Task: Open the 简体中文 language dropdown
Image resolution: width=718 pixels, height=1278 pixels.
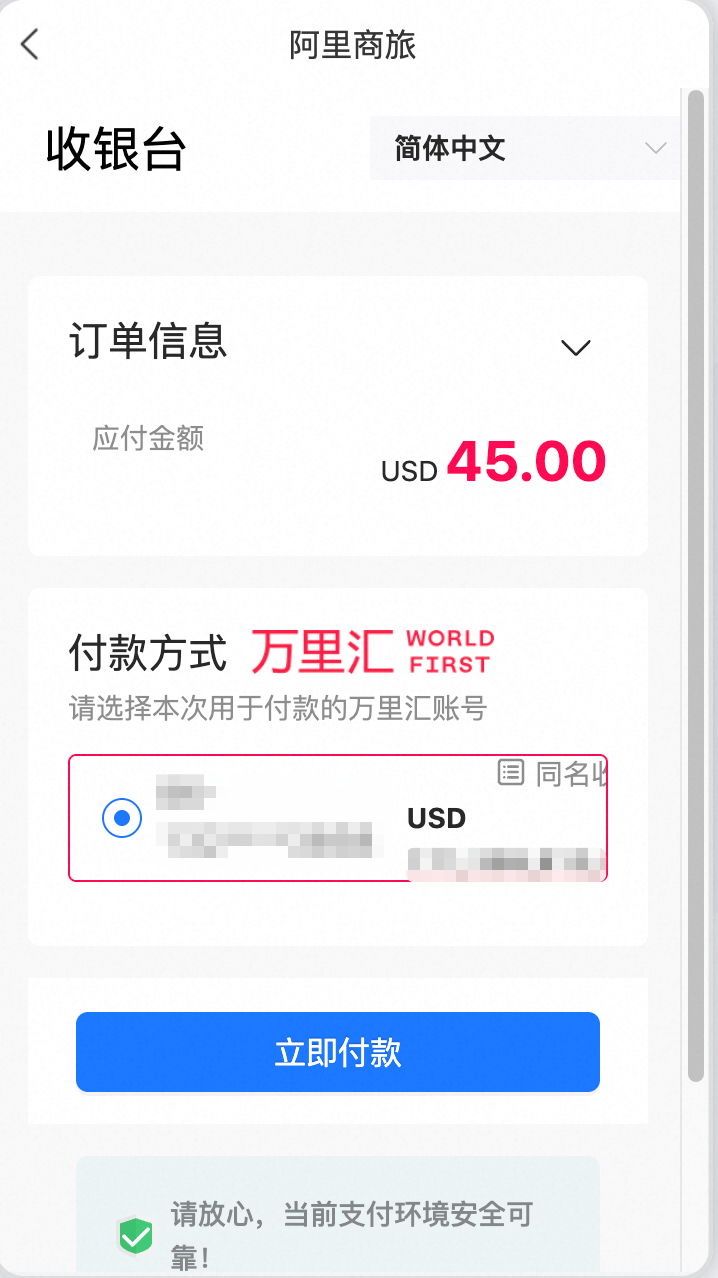Action: tap(525, 149)
